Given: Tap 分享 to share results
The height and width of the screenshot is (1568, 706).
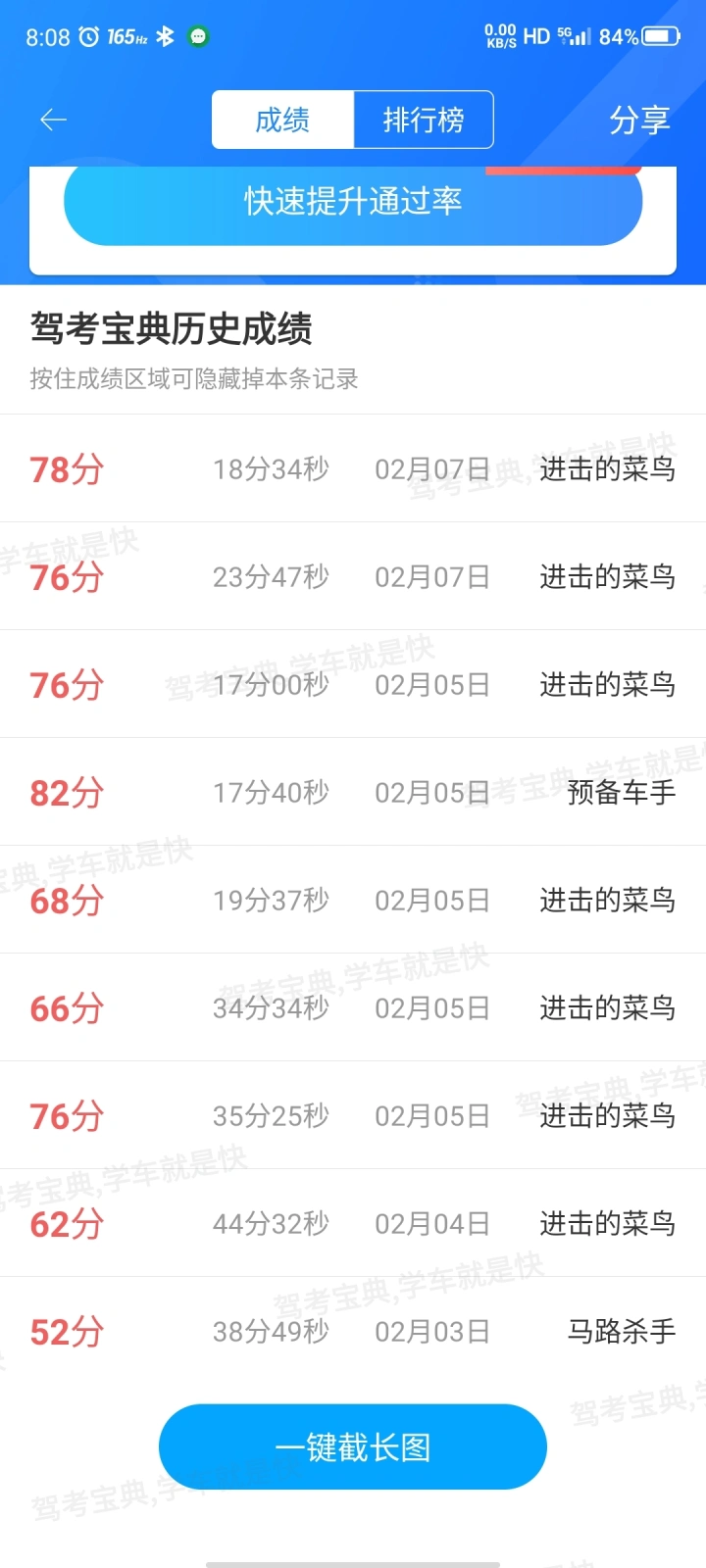Looking at the screenshot, I should click(639, 120).
